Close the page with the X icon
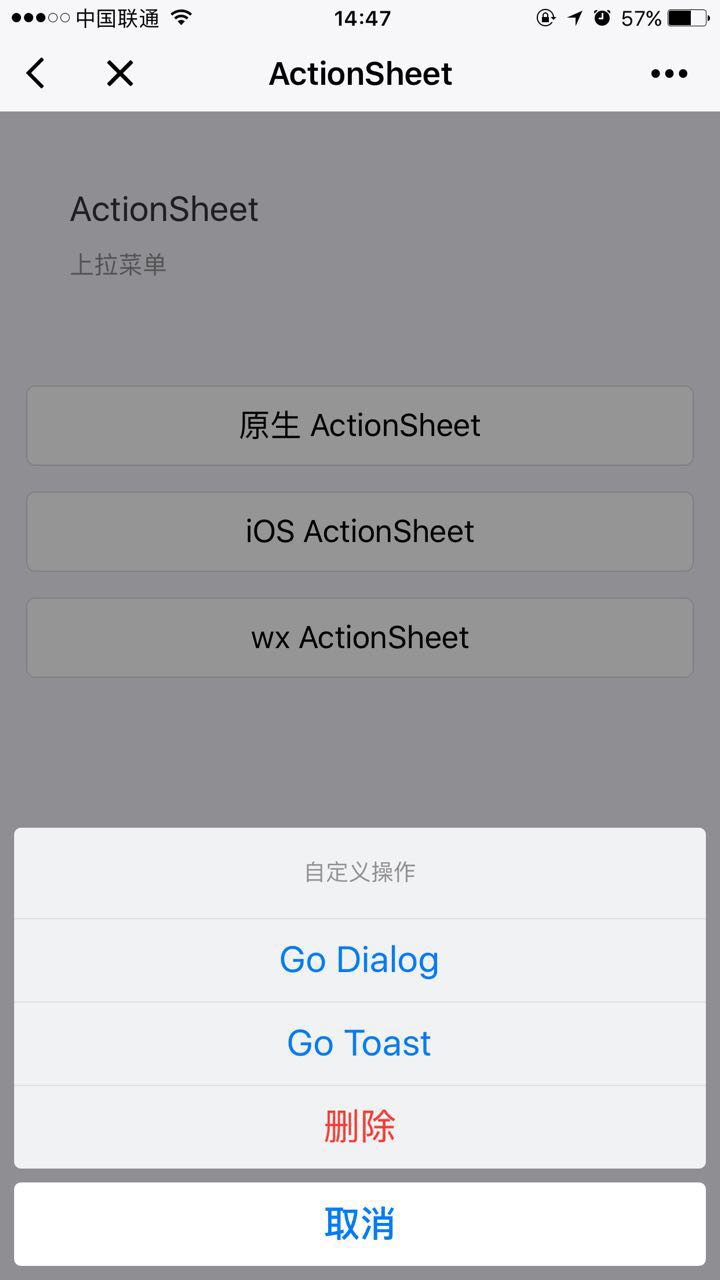Screen dimensions: 720x1280 tap(120, 73)
